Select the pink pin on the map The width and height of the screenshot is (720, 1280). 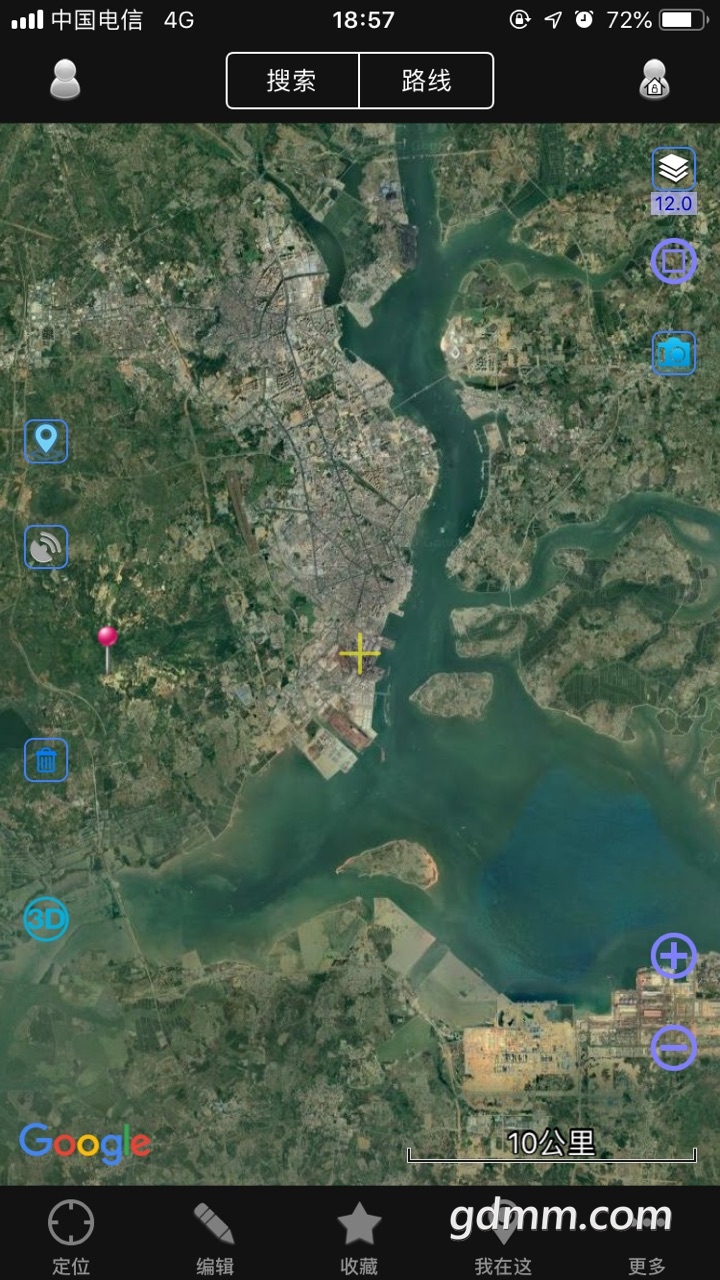pyautogui.click(x=107, y=637)
